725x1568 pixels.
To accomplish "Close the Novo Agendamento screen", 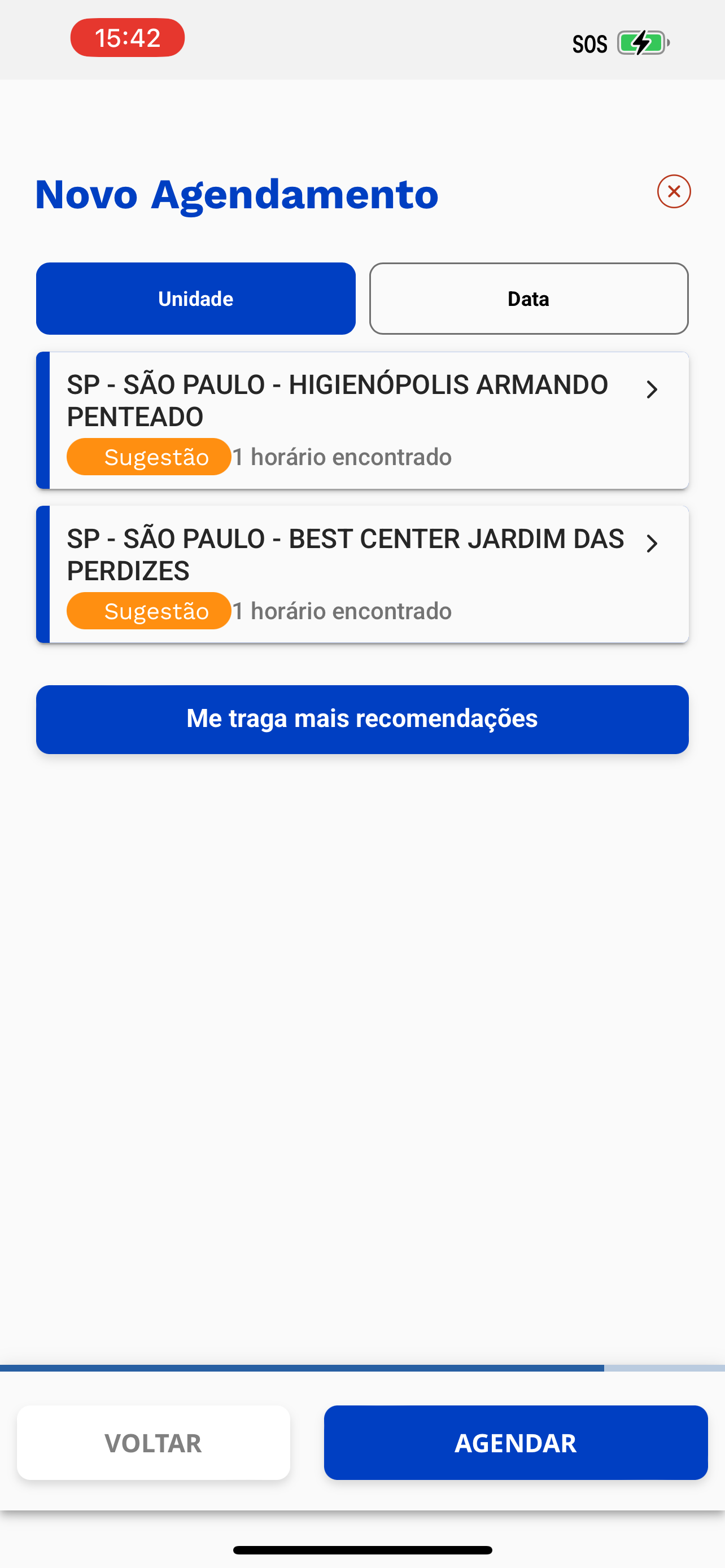I will click(x=673, y=192).
